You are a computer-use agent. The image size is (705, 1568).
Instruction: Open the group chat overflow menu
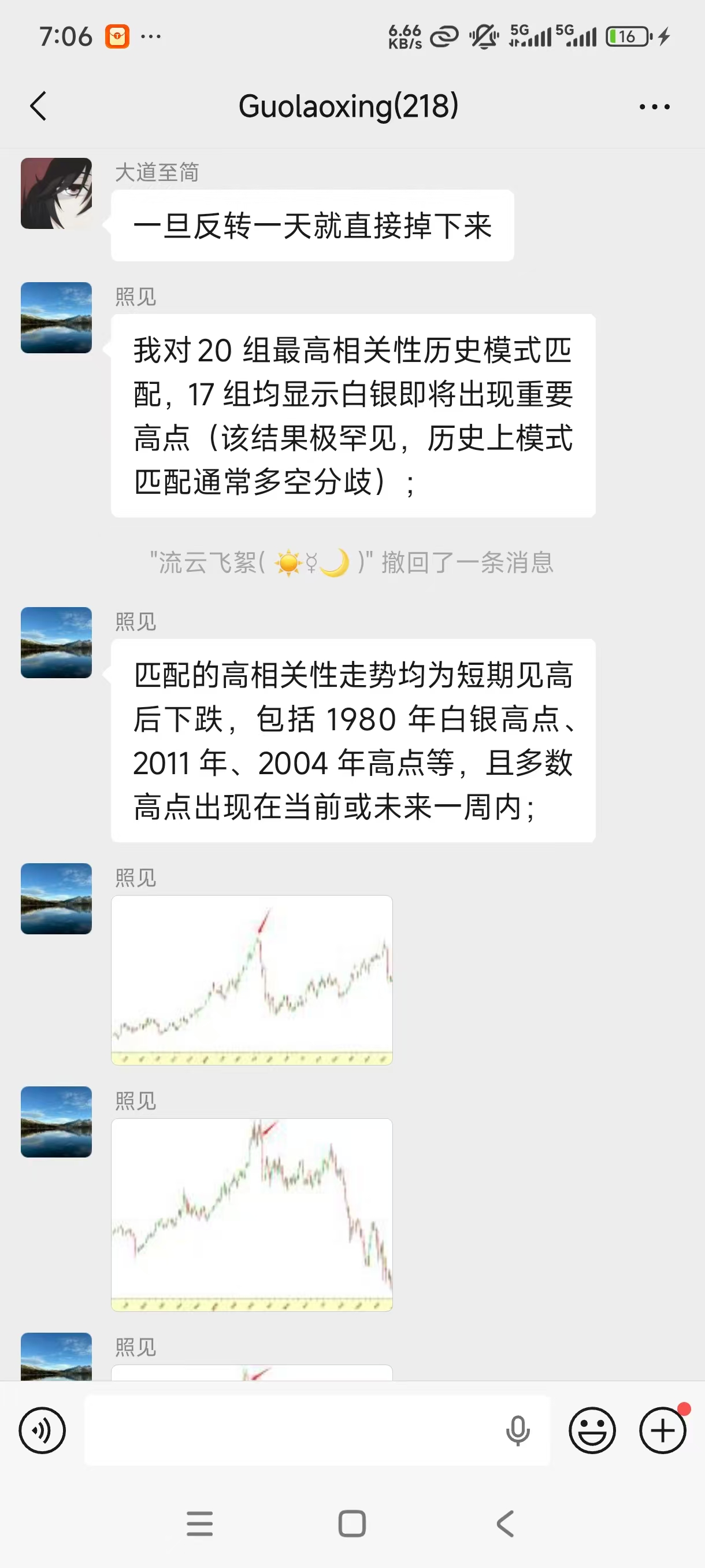tap(654, 106)
